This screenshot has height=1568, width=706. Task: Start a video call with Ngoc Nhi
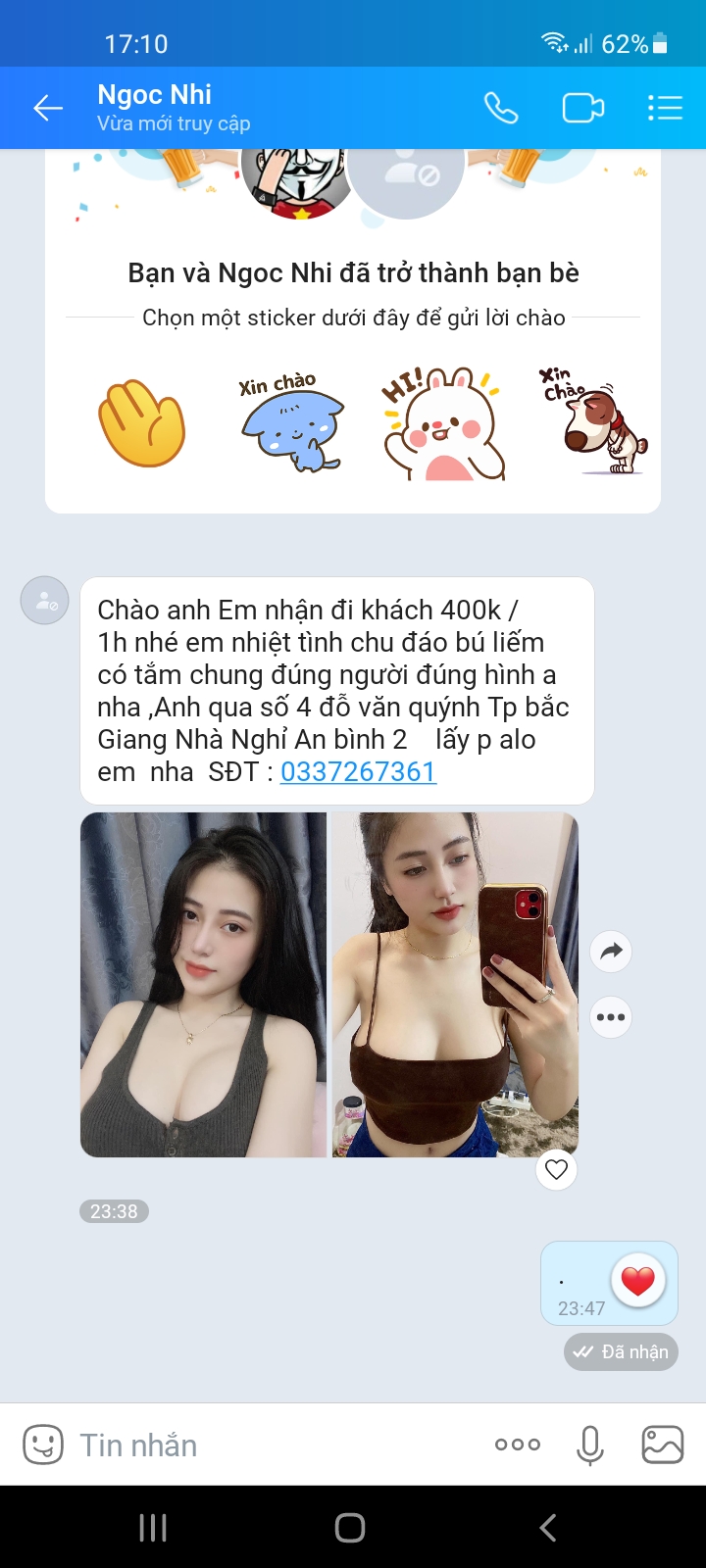pos(582,108)
